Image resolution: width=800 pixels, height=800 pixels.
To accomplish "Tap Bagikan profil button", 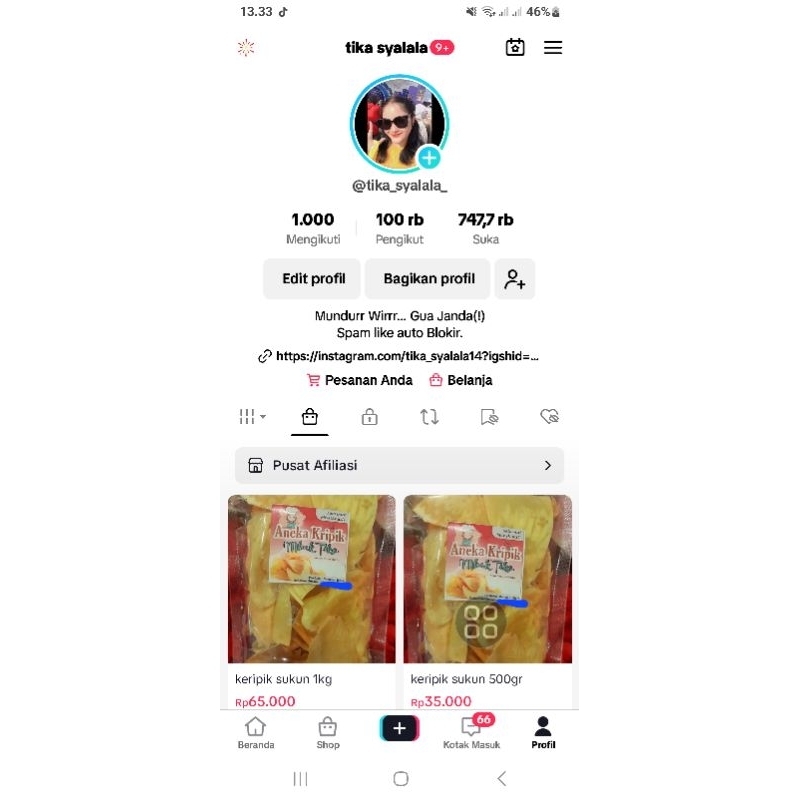I will [429, 279].
